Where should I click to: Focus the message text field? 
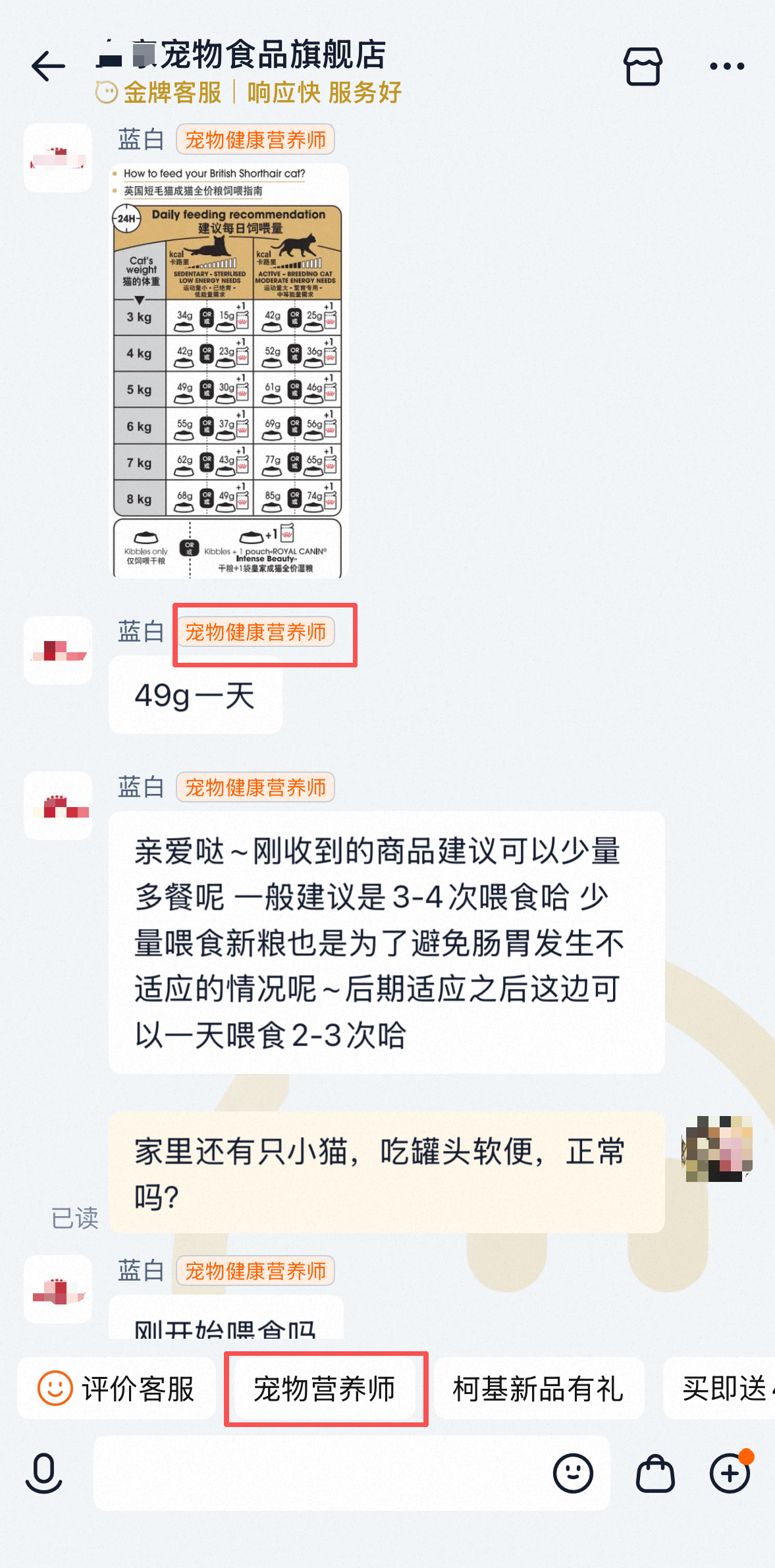click(x=316, y=1473)
